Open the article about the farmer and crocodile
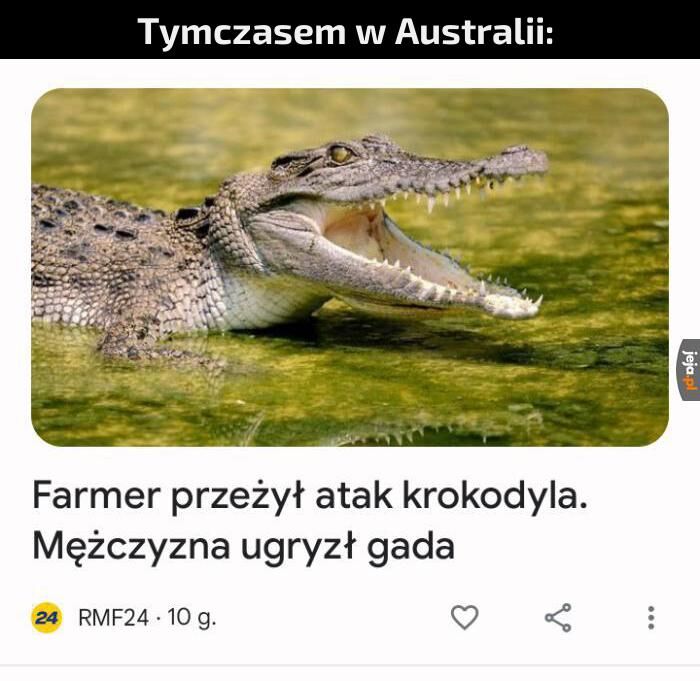The image size is (700, 681). point(310,520)
